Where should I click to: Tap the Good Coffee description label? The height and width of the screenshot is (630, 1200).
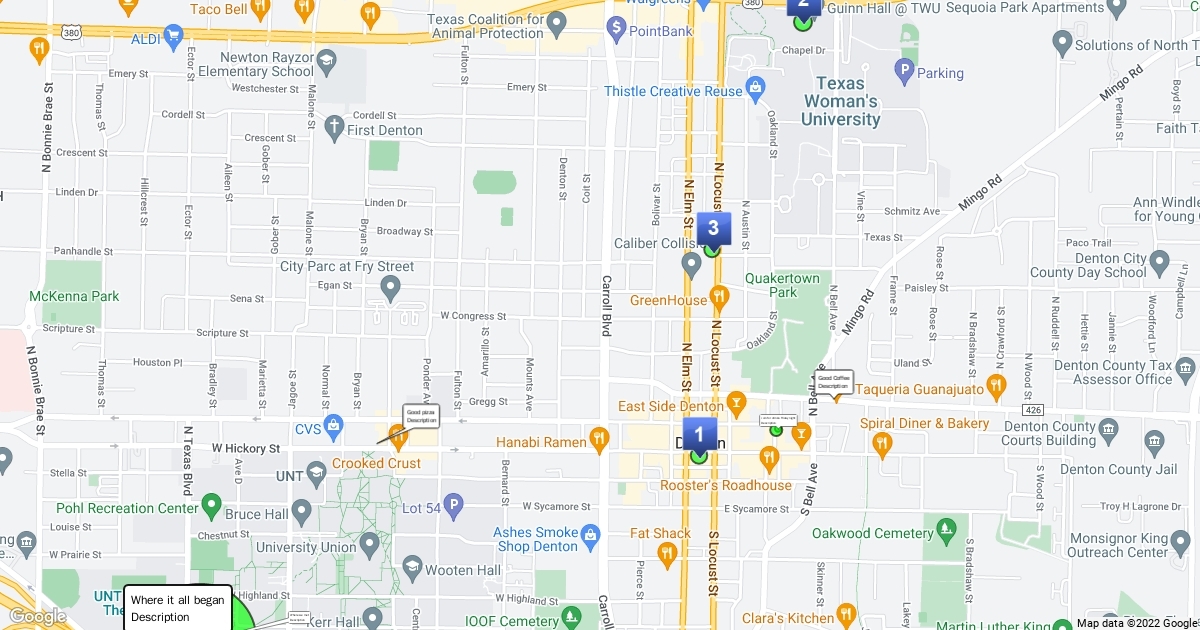point(834,382)
